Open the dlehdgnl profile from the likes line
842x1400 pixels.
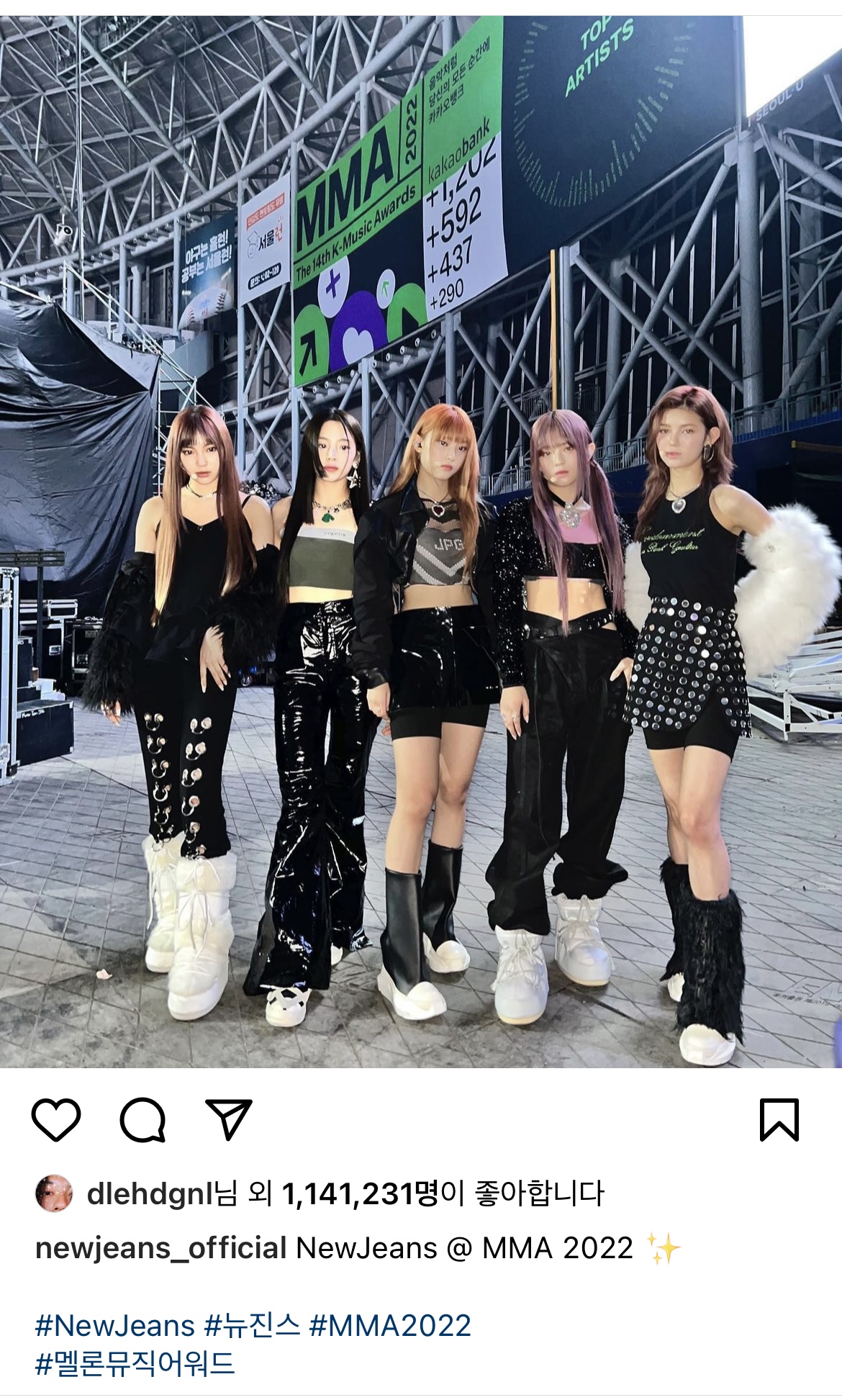[150, 1194]
